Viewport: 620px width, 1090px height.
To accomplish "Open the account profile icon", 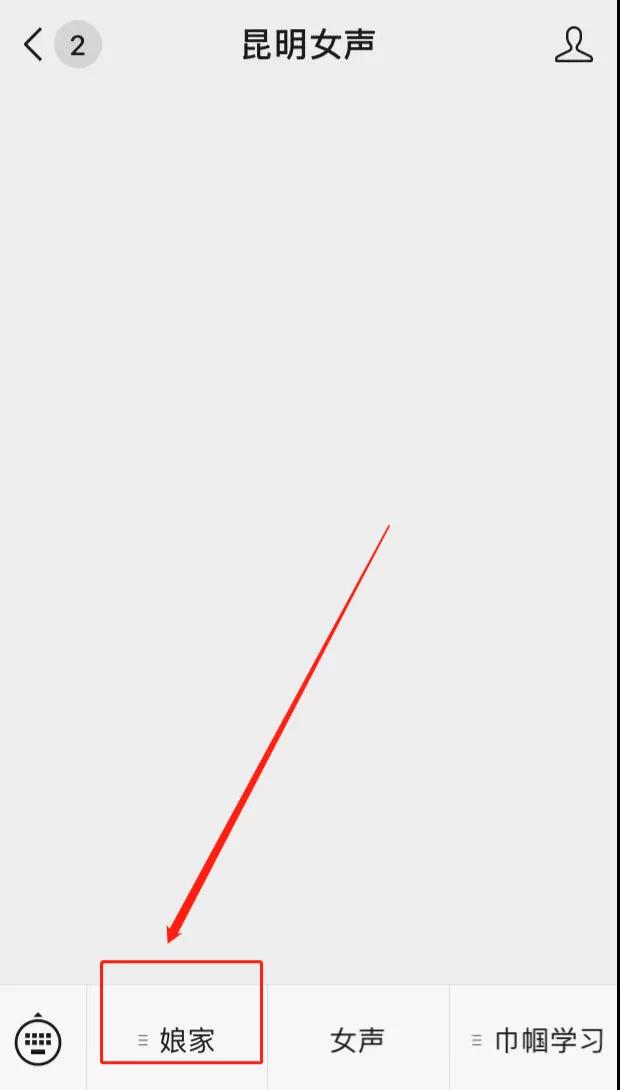I will pos(574,45).
